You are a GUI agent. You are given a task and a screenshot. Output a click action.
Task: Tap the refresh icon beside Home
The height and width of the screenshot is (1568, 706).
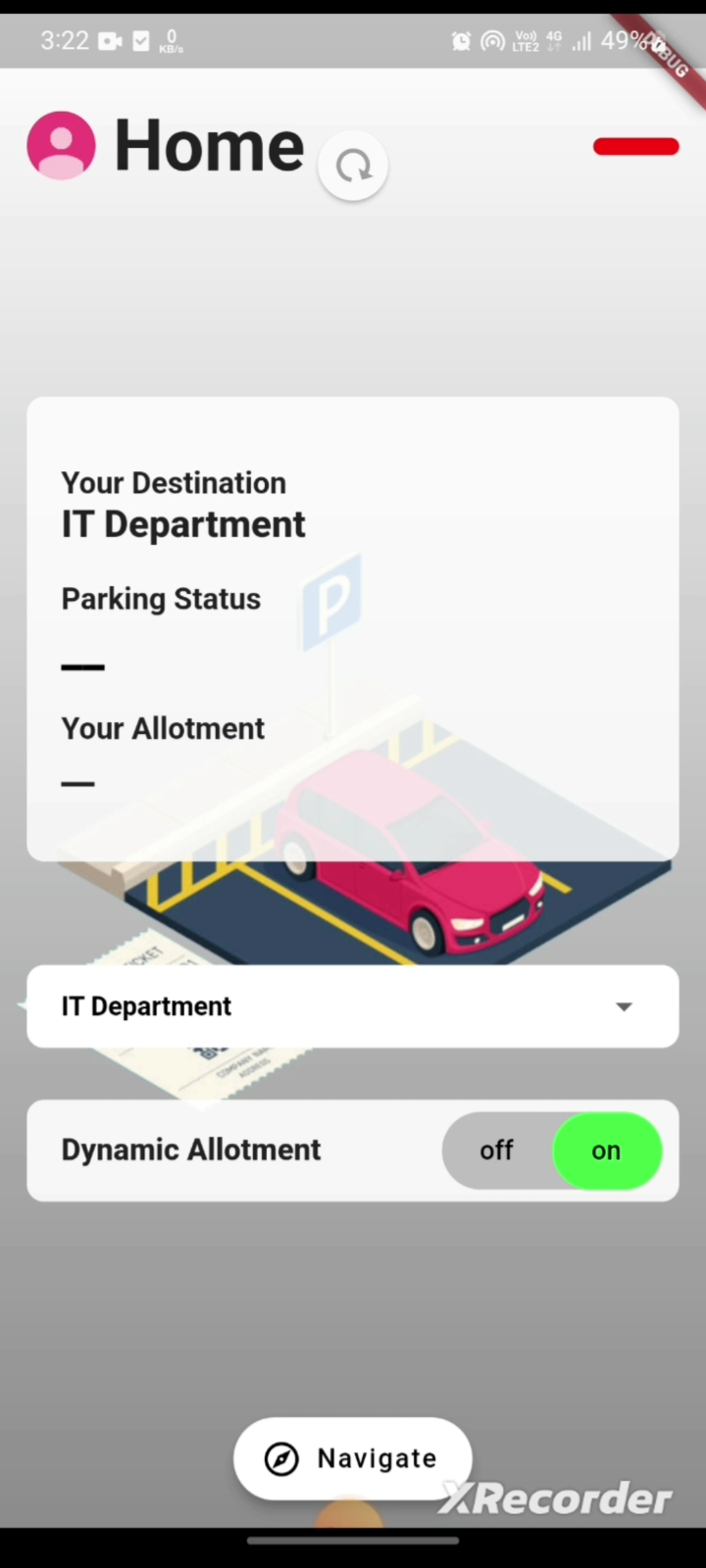tap(353, 165)
